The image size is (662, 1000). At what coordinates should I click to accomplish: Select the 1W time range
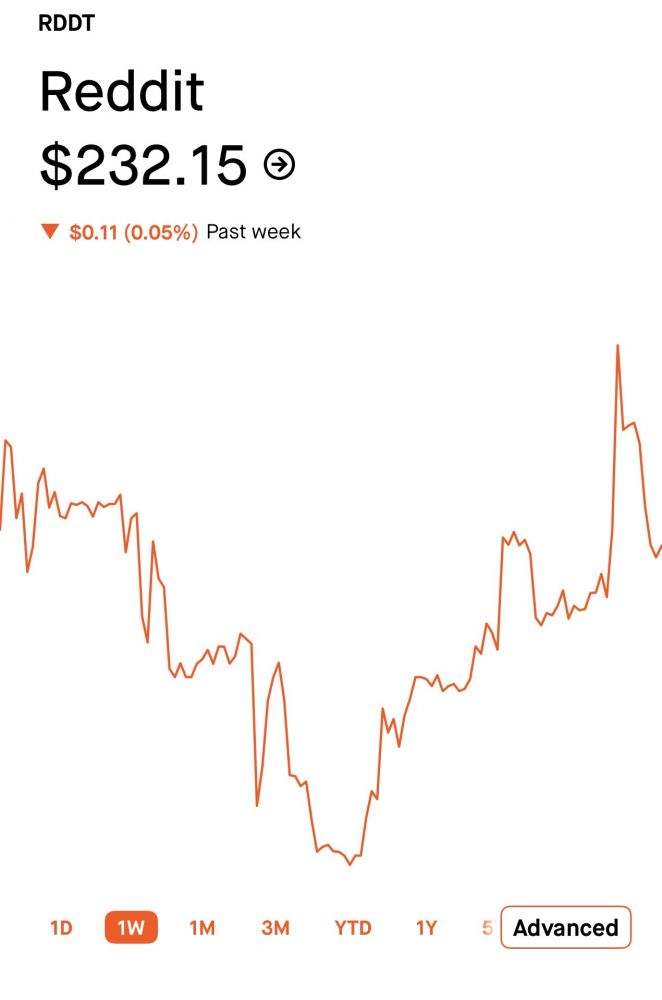pyautogui.click(x=131, y=928)
